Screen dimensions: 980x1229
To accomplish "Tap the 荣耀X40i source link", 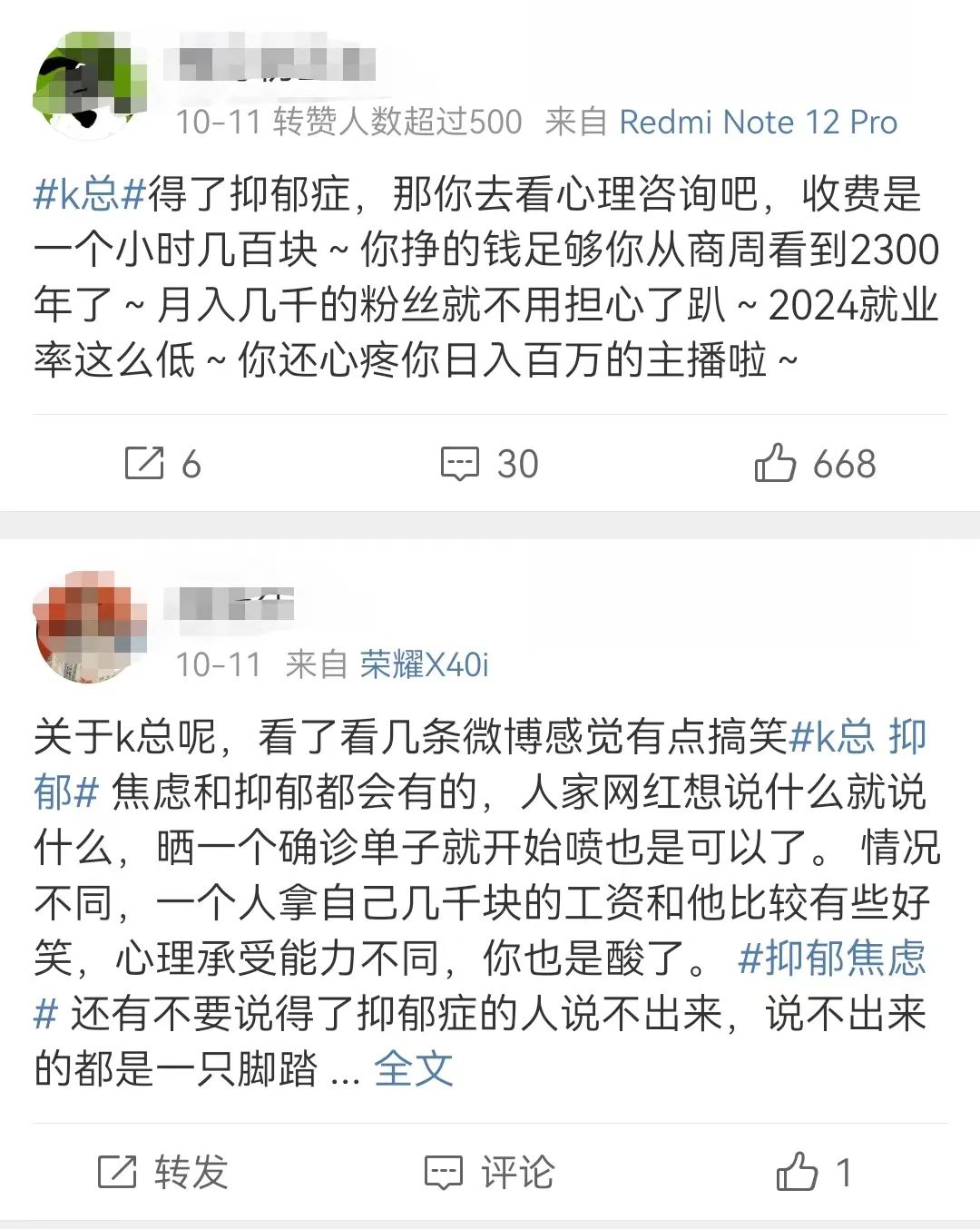I will tap(424, 664).
